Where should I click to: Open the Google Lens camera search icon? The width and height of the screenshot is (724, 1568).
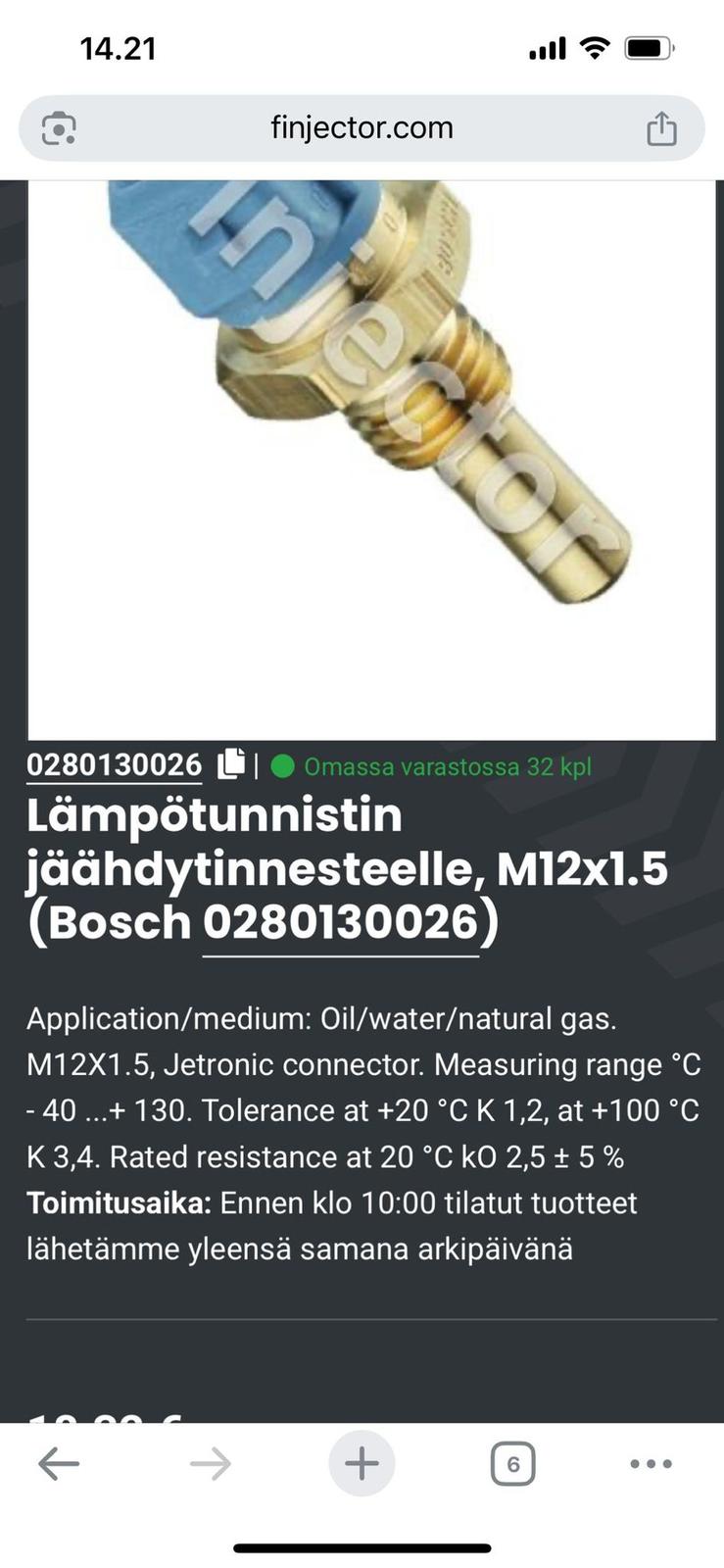point(59,128)
